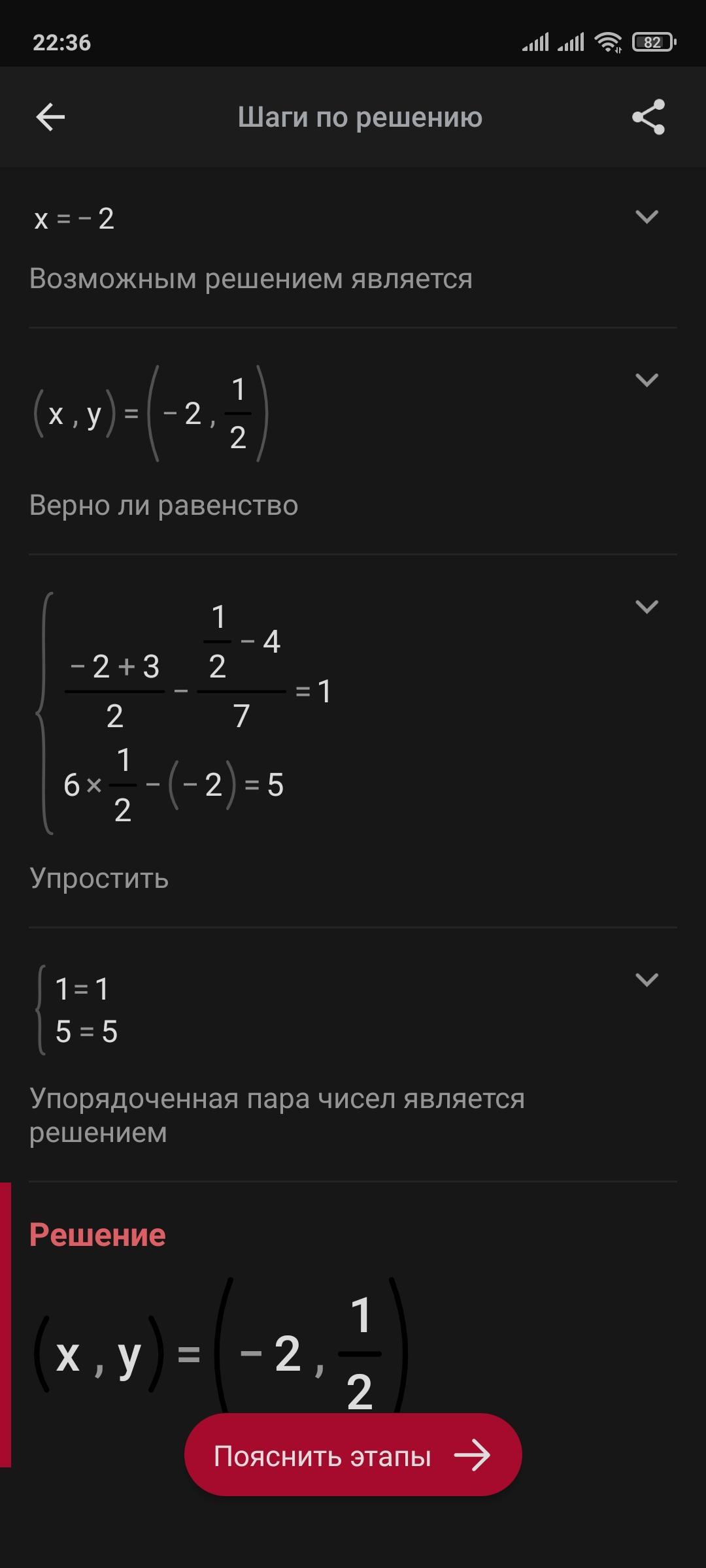Share the solution steps
The image size is (706, 1568).
648,118
